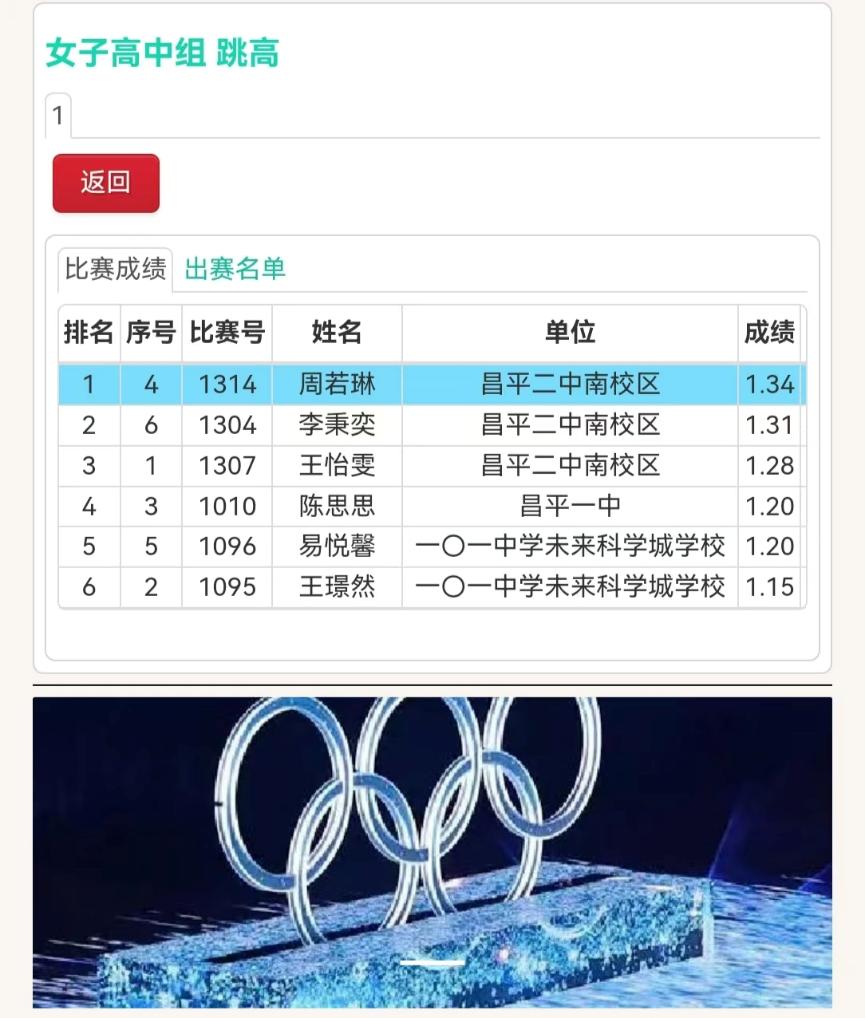The height and width of the screenshot is (1018, 865).
Task: Select the tab labeled 1
Action: coord(58,116)
